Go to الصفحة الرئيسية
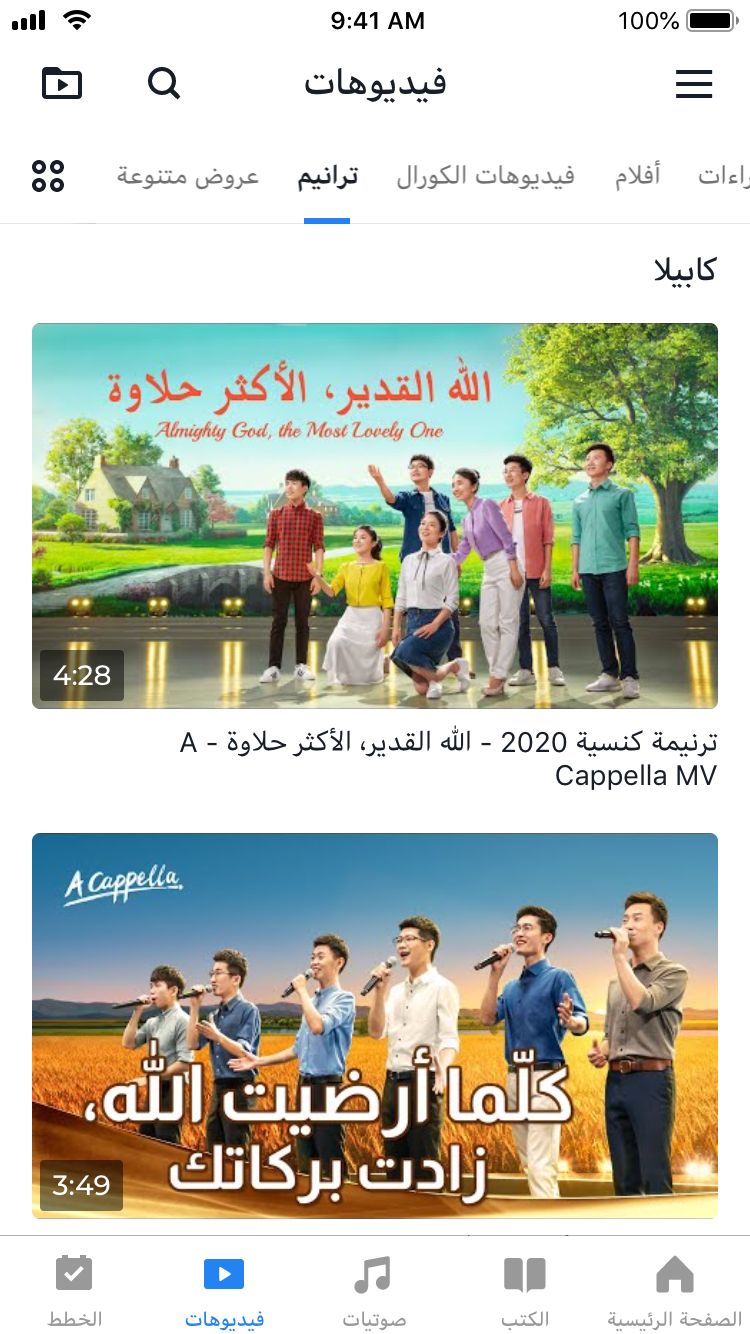This screenshot has height=1334, width=750. coord(675,1290)
